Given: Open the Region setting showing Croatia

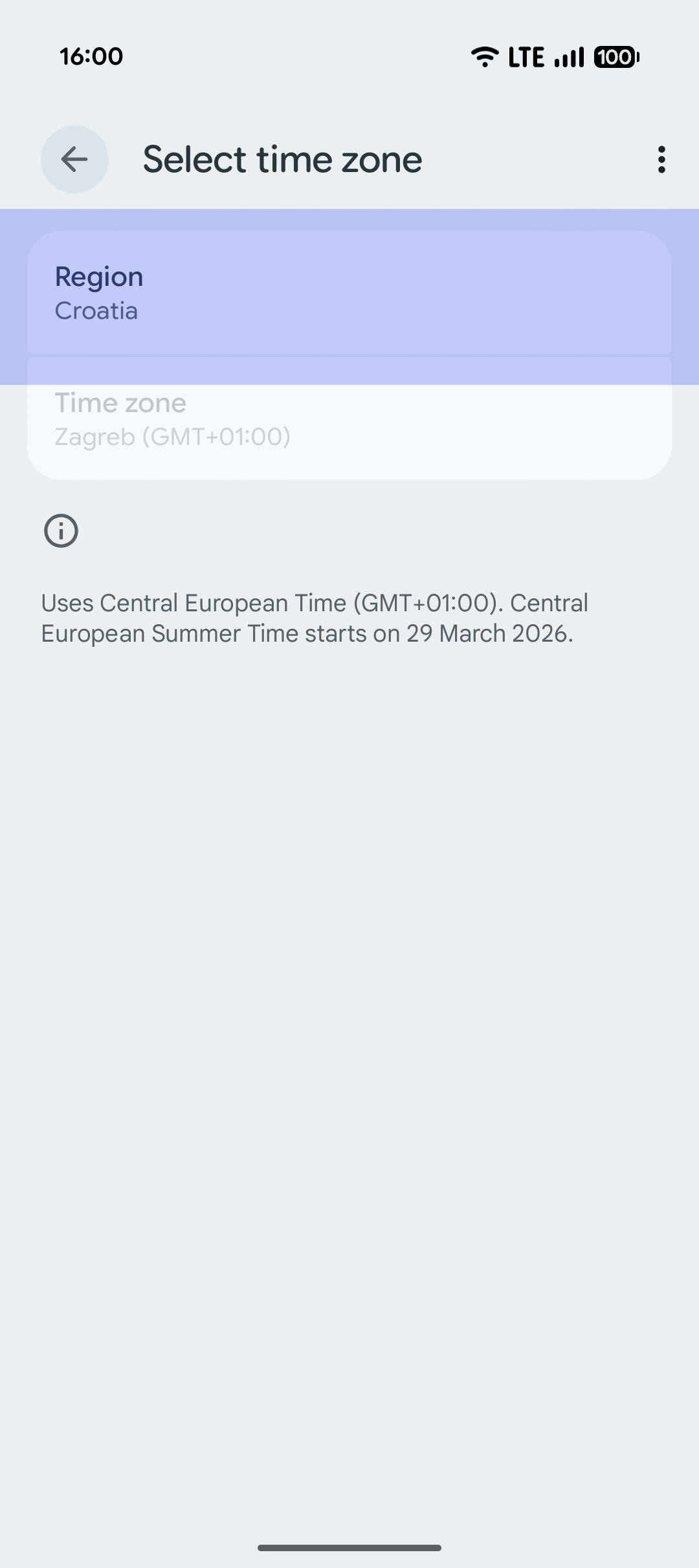Looking at the screenshot, I should [349, 293].
